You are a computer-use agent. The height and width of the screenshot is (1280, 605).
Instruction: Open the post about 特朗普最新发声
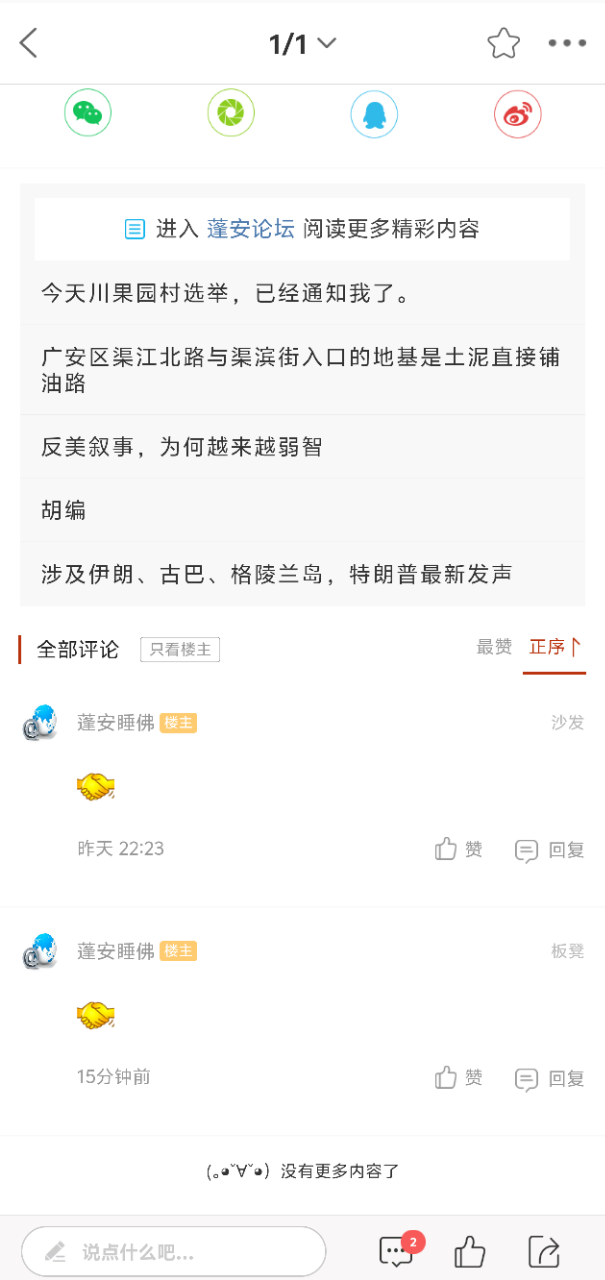pos(276,574)
